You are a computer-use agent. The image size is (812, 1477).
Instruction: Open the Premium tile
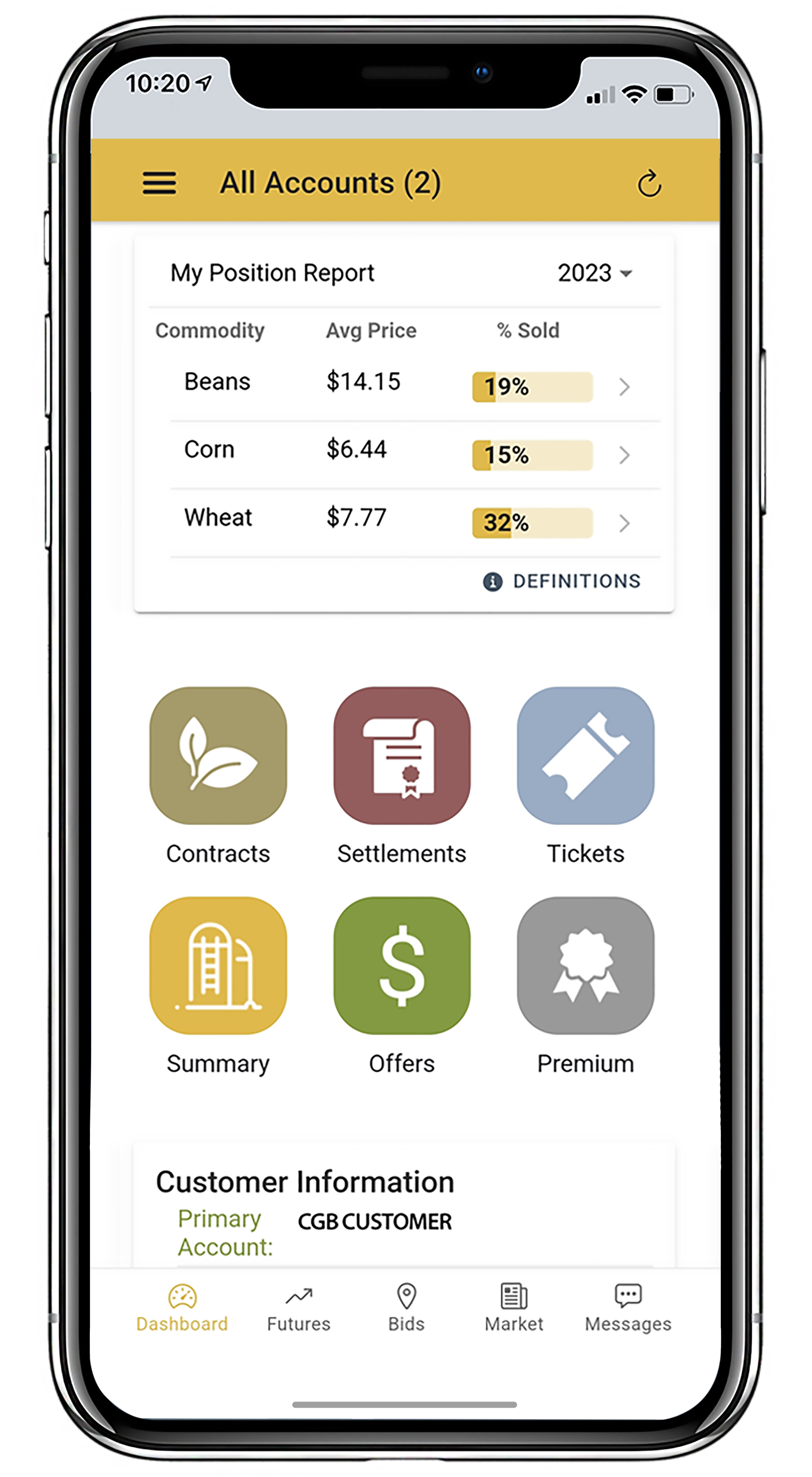(585, 966)
